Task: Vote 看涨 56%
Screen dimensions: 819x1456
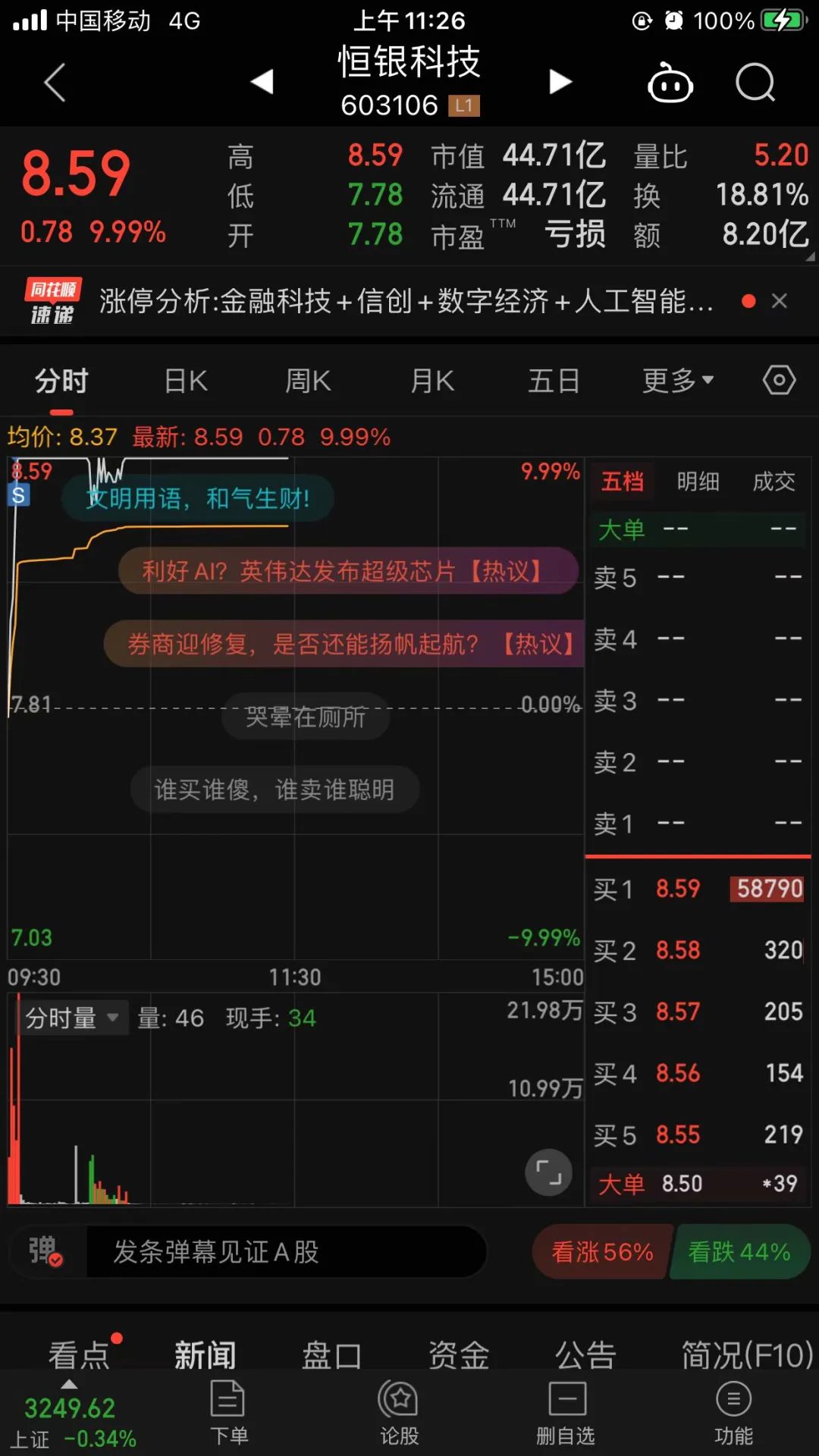Action: click(x=602, y=1252)
